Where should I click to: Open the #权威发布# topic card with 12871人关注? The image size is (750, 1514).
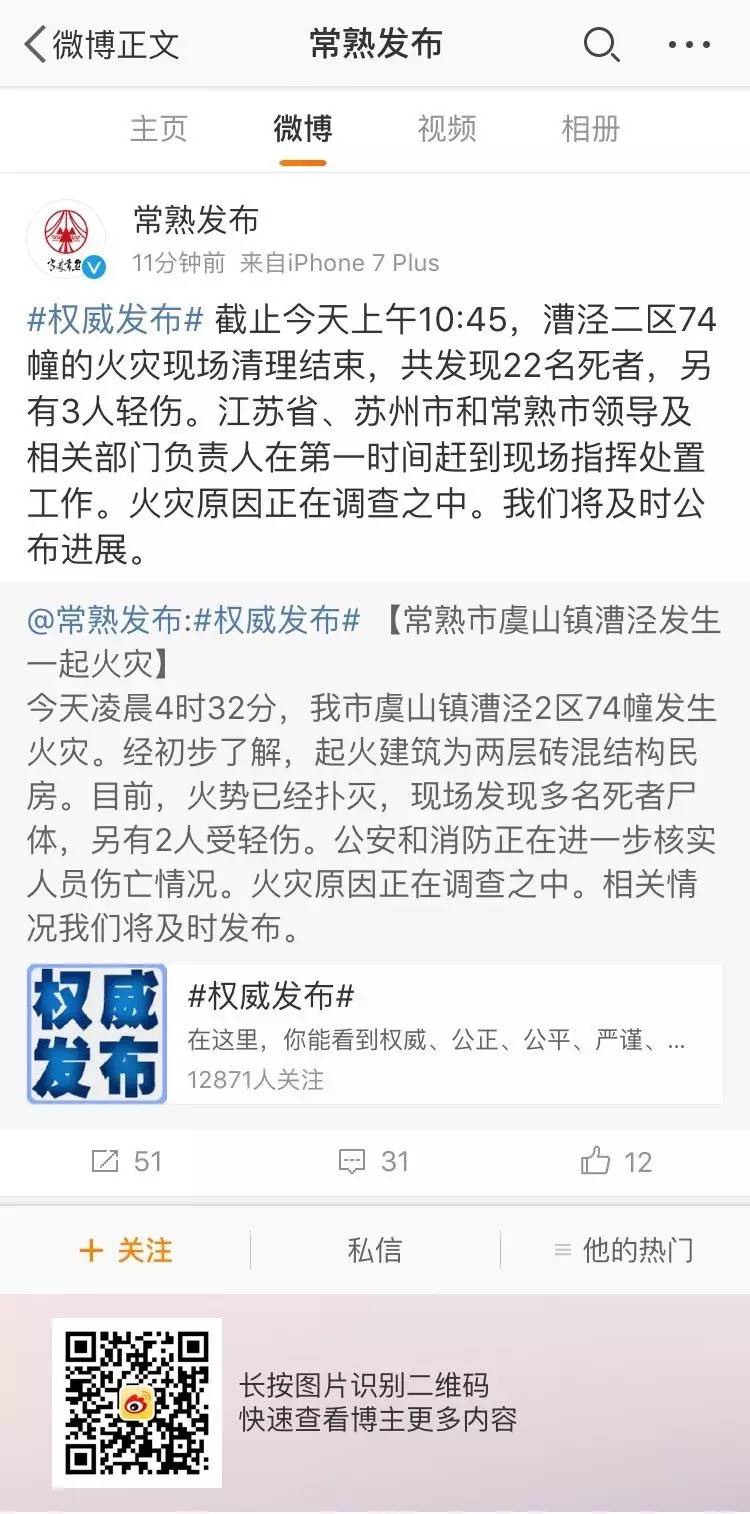point(375,1034)
